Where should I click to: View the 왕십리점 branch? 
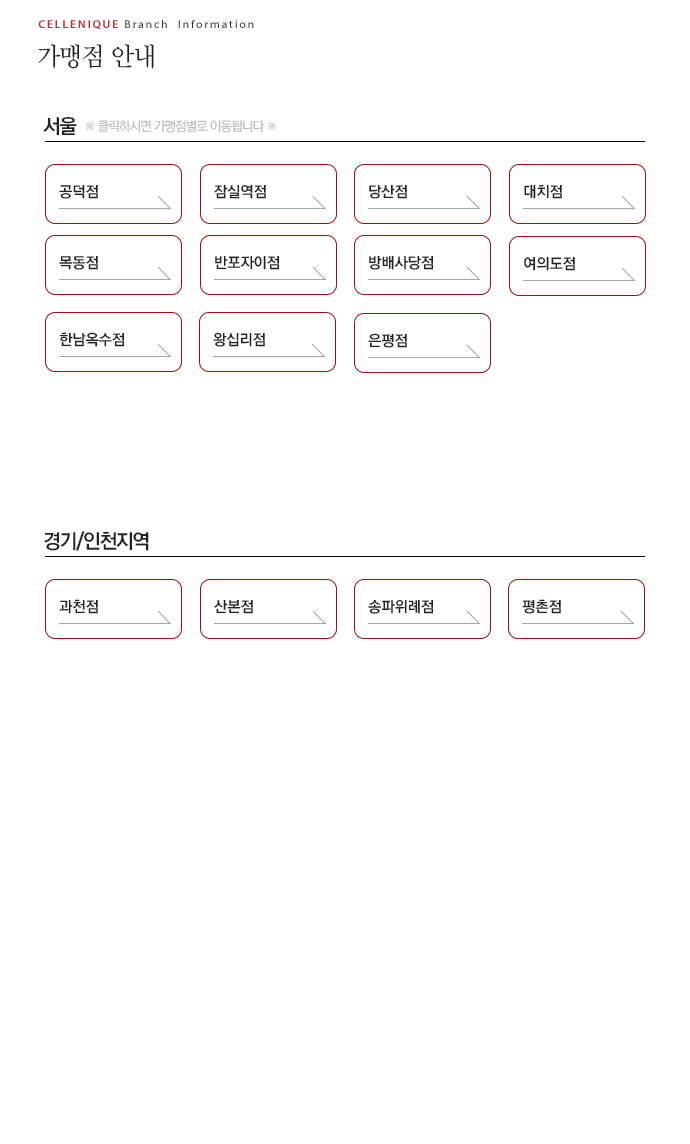[267, 342]
